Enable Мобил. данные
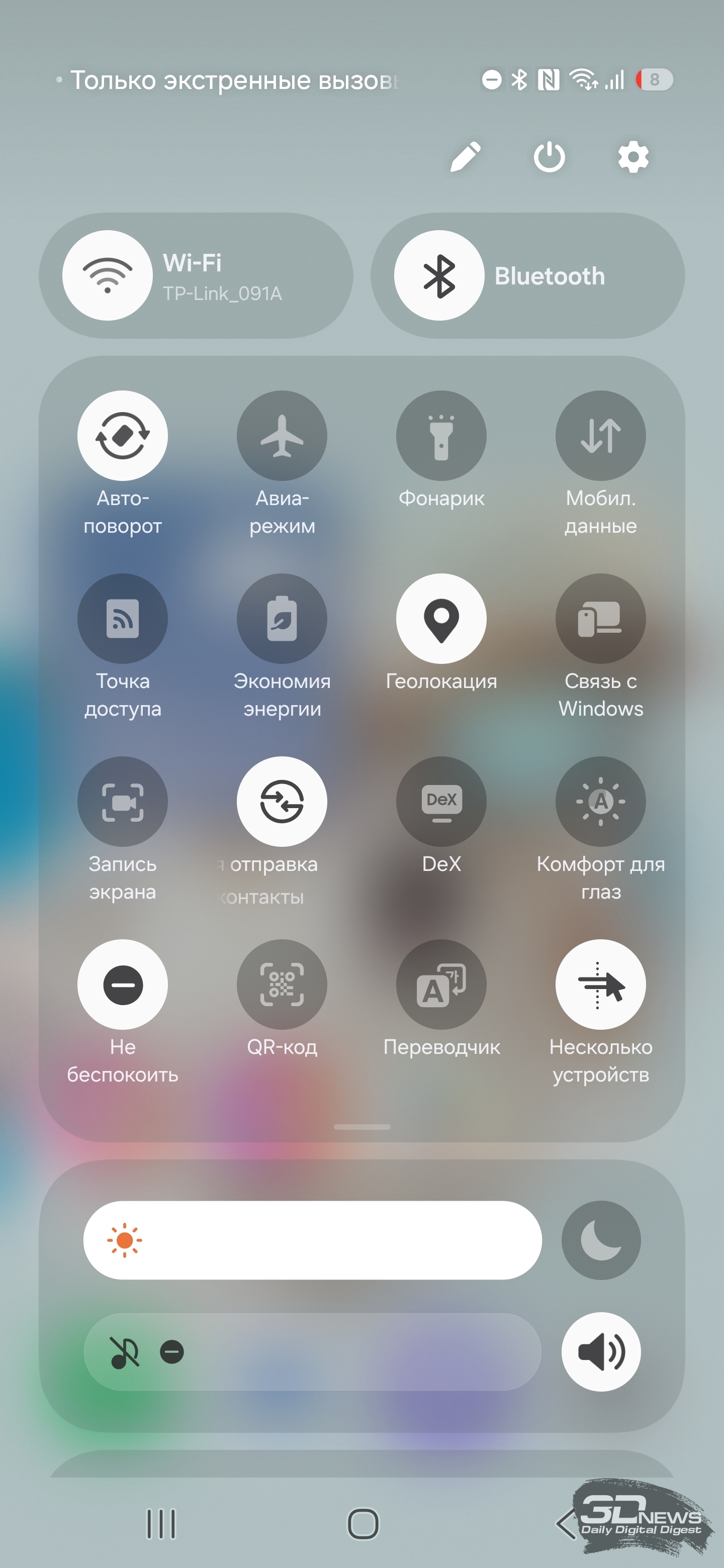724x1568 pixels. (x=600, y=436)
